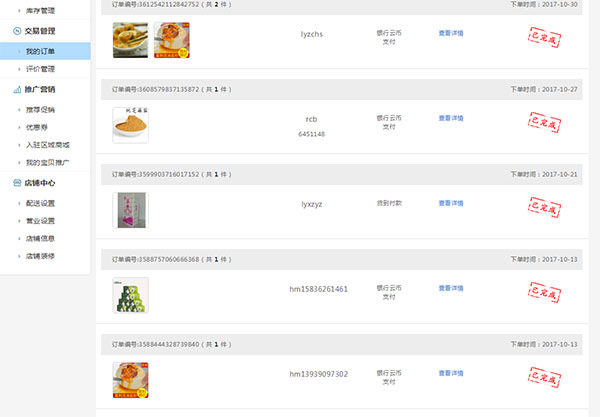Open 配送设置 under 店铺中心

40,203
